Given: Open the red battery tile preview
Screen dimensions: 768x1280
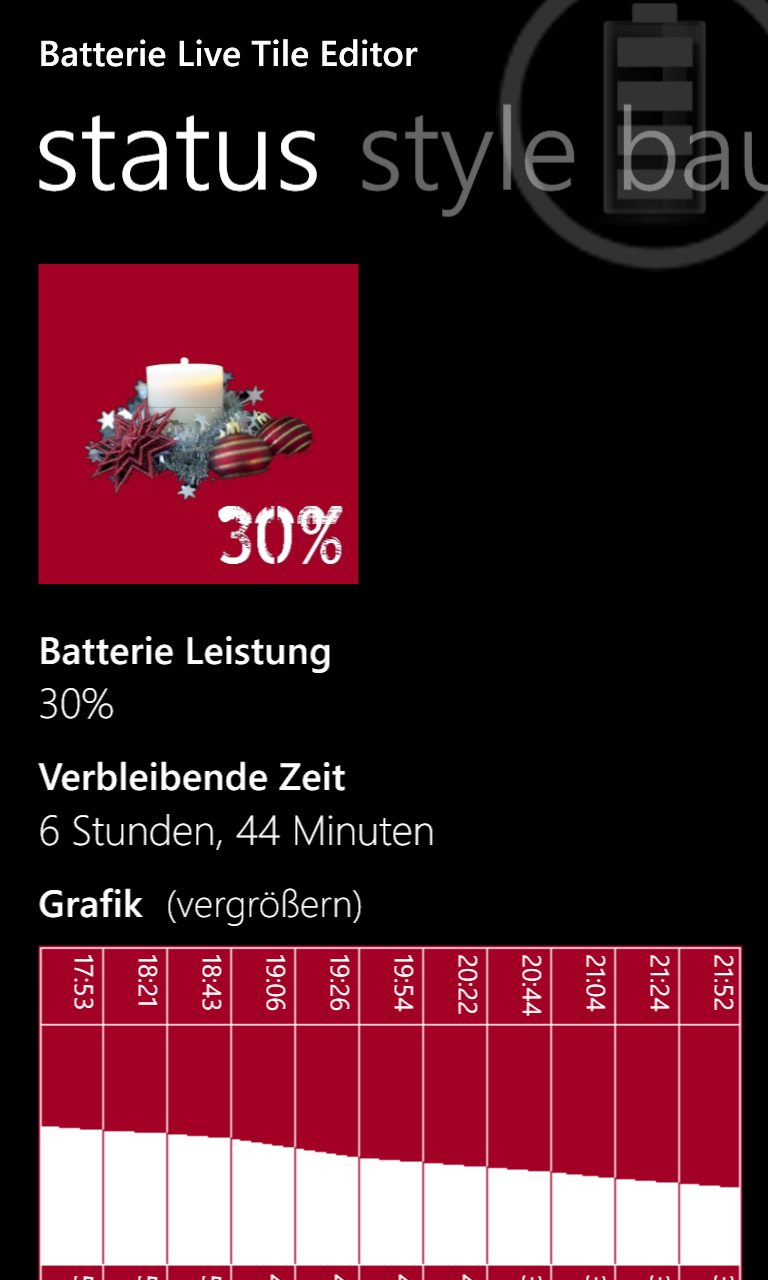Looking at the screenshot, I should click(198, 424).
